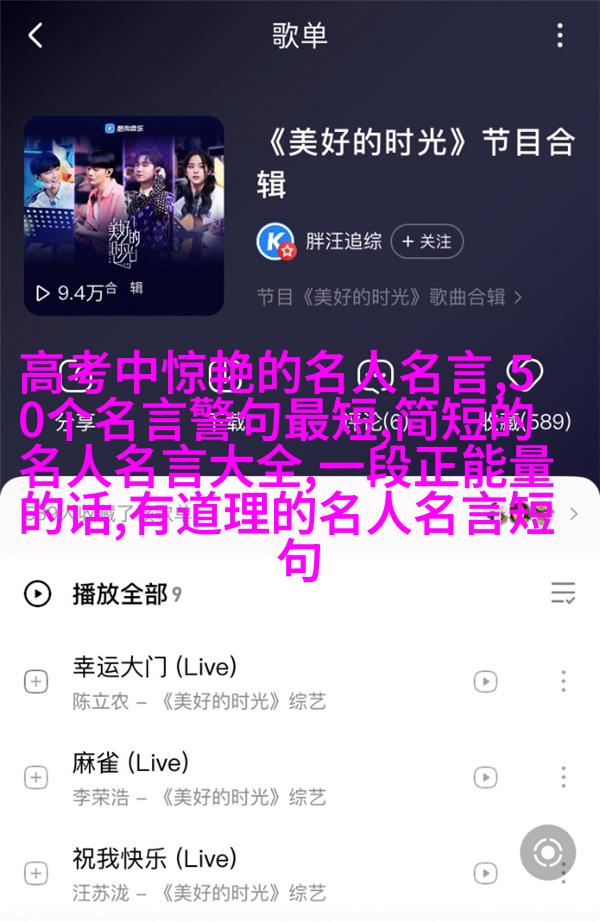This screenshot has height=922, width=600.
Task: Tap the floating locate-current-song button
Action: (548, 853)
